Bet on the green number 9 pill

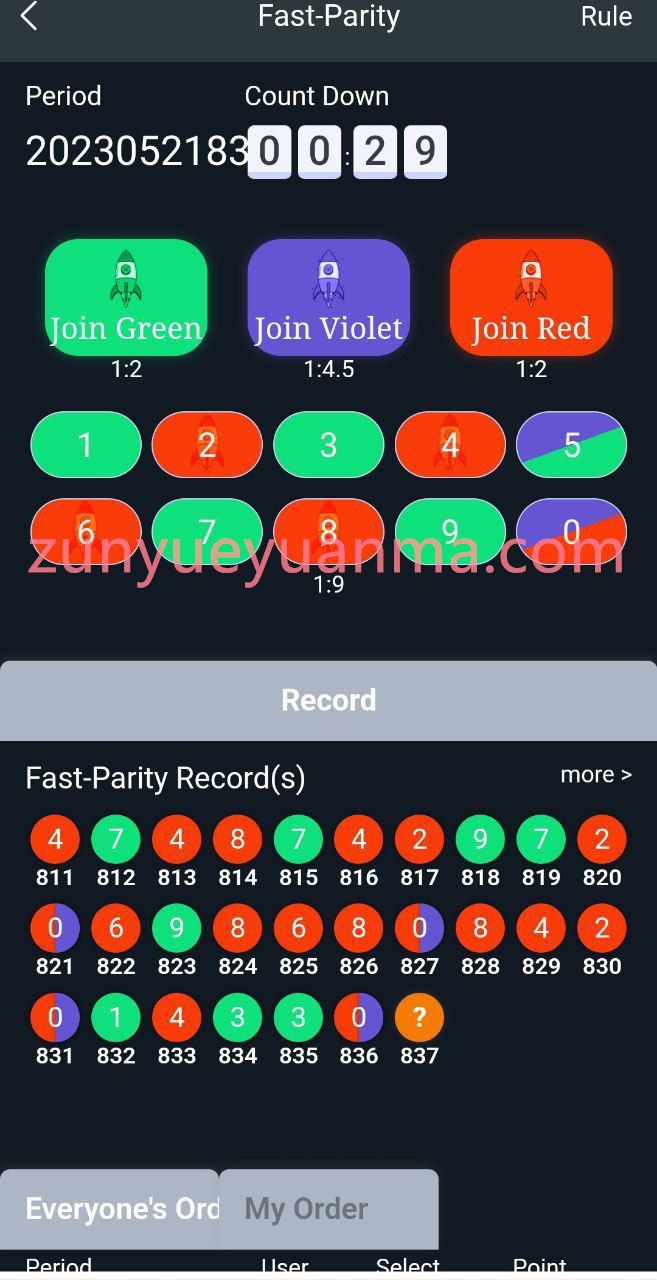click(x=450, y=532)
